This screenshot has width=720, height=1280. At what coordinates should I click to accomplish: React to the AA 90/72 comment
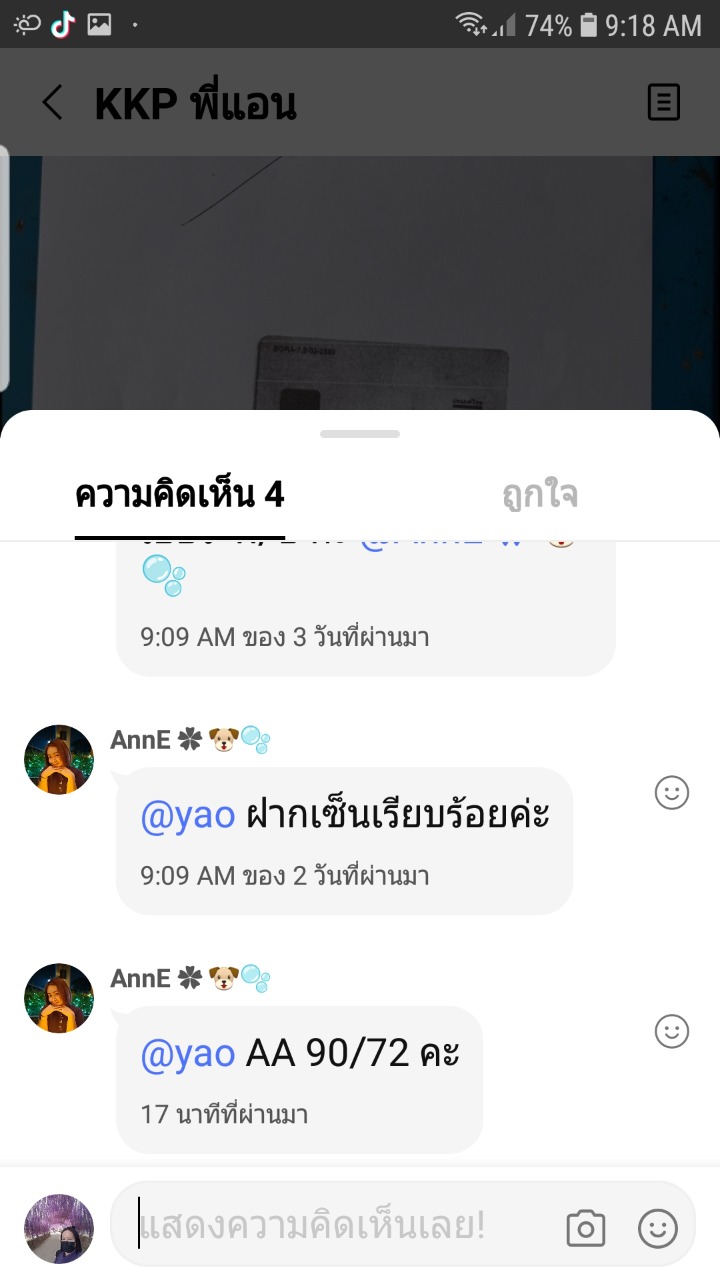672,1031
